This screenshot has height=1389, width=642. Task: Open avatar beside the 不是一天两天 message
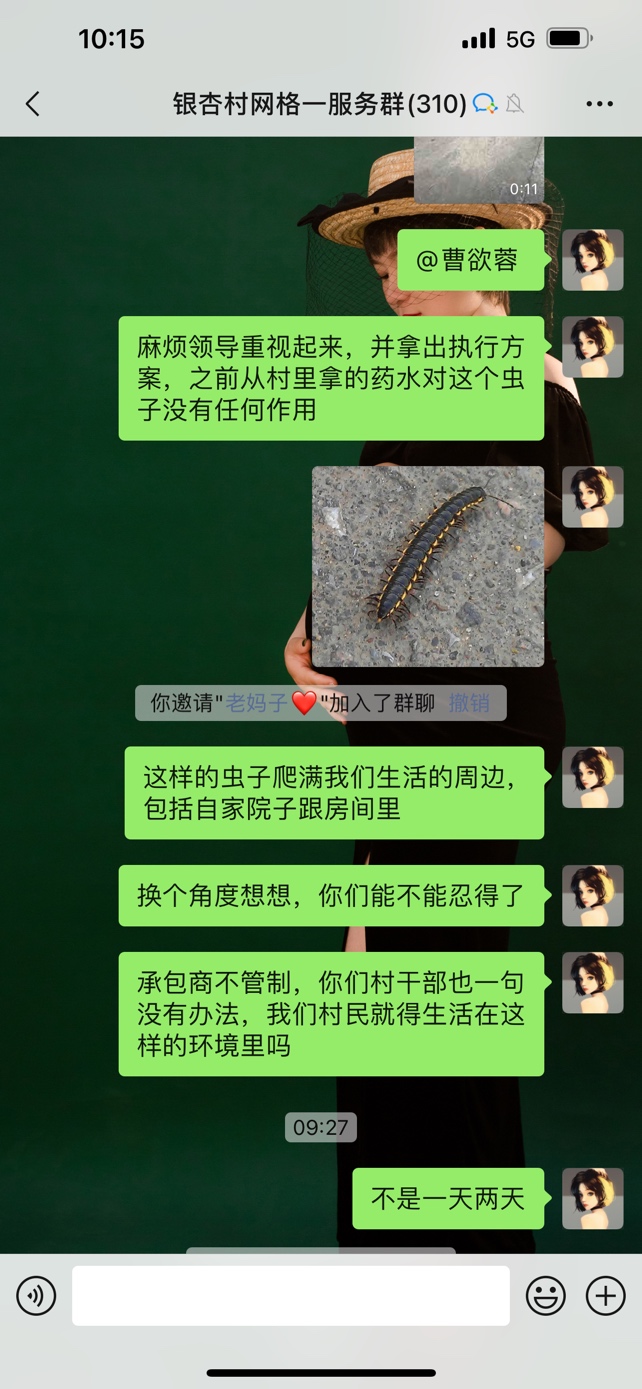[x=592, y=1198]
